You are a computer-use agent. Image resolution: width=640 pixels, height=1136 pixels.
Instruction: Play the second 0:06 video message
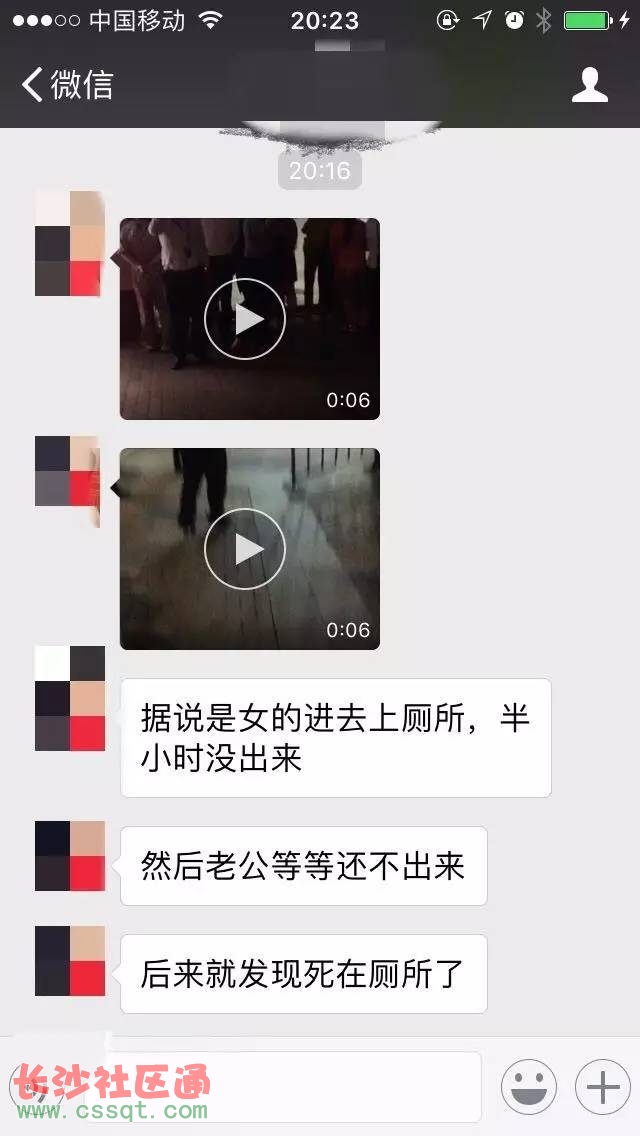tap(245, 549)
